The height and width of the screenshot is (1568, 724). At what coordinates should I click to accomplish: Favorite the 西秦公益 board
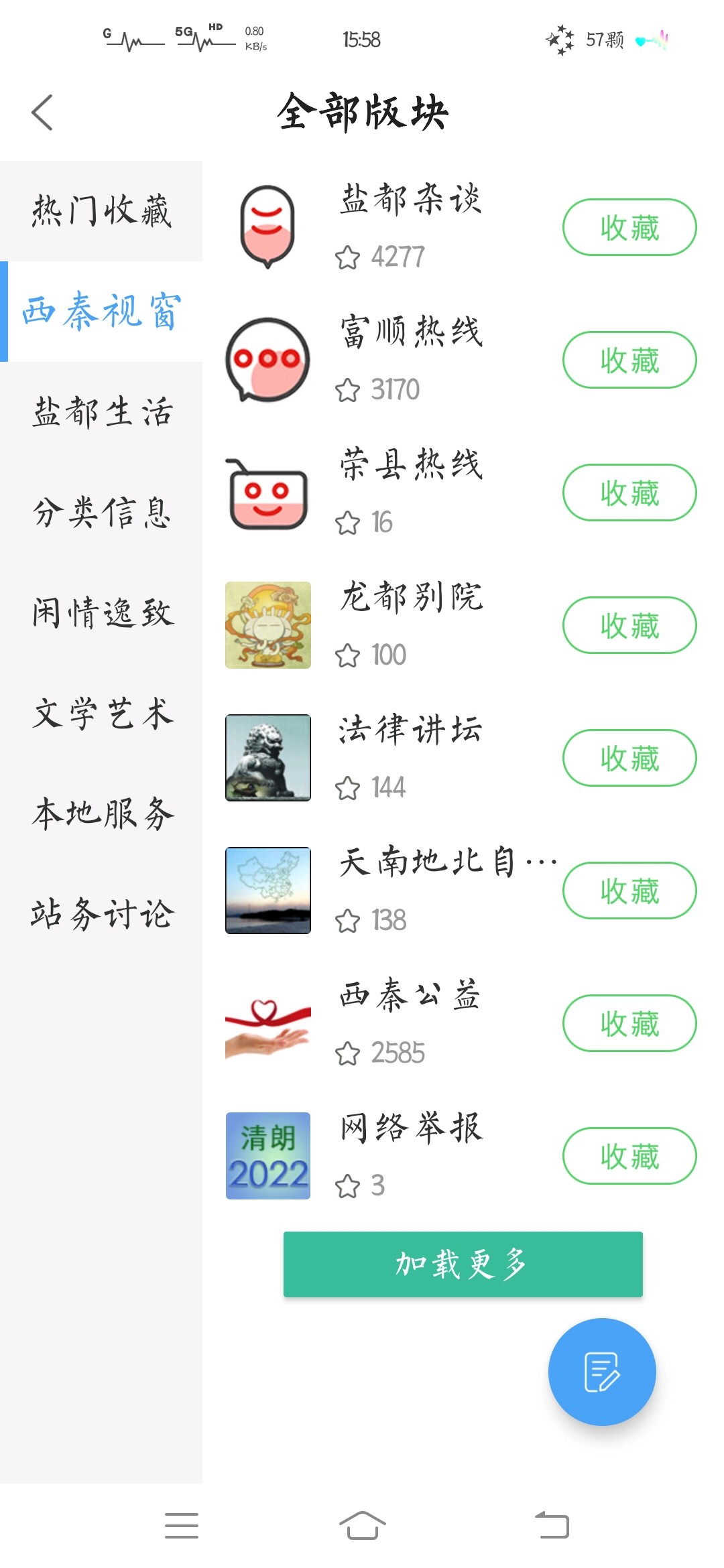pos(629,1023)
